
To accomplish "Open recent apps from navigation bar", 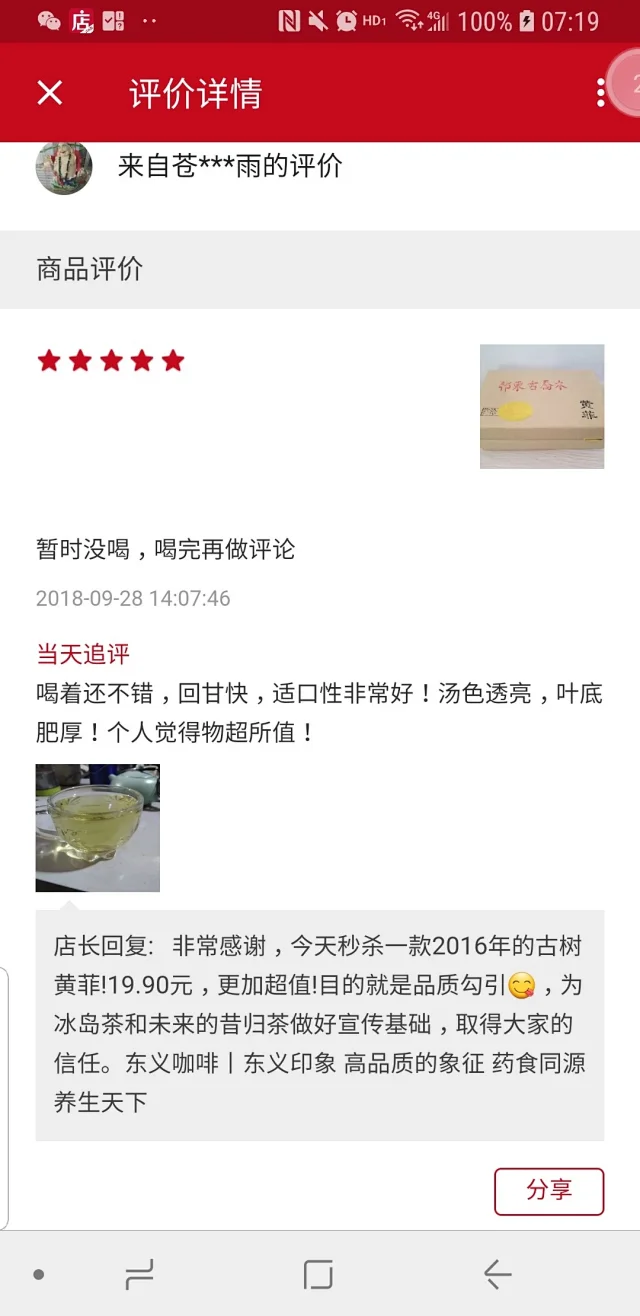I will (x=139, y=1274).
